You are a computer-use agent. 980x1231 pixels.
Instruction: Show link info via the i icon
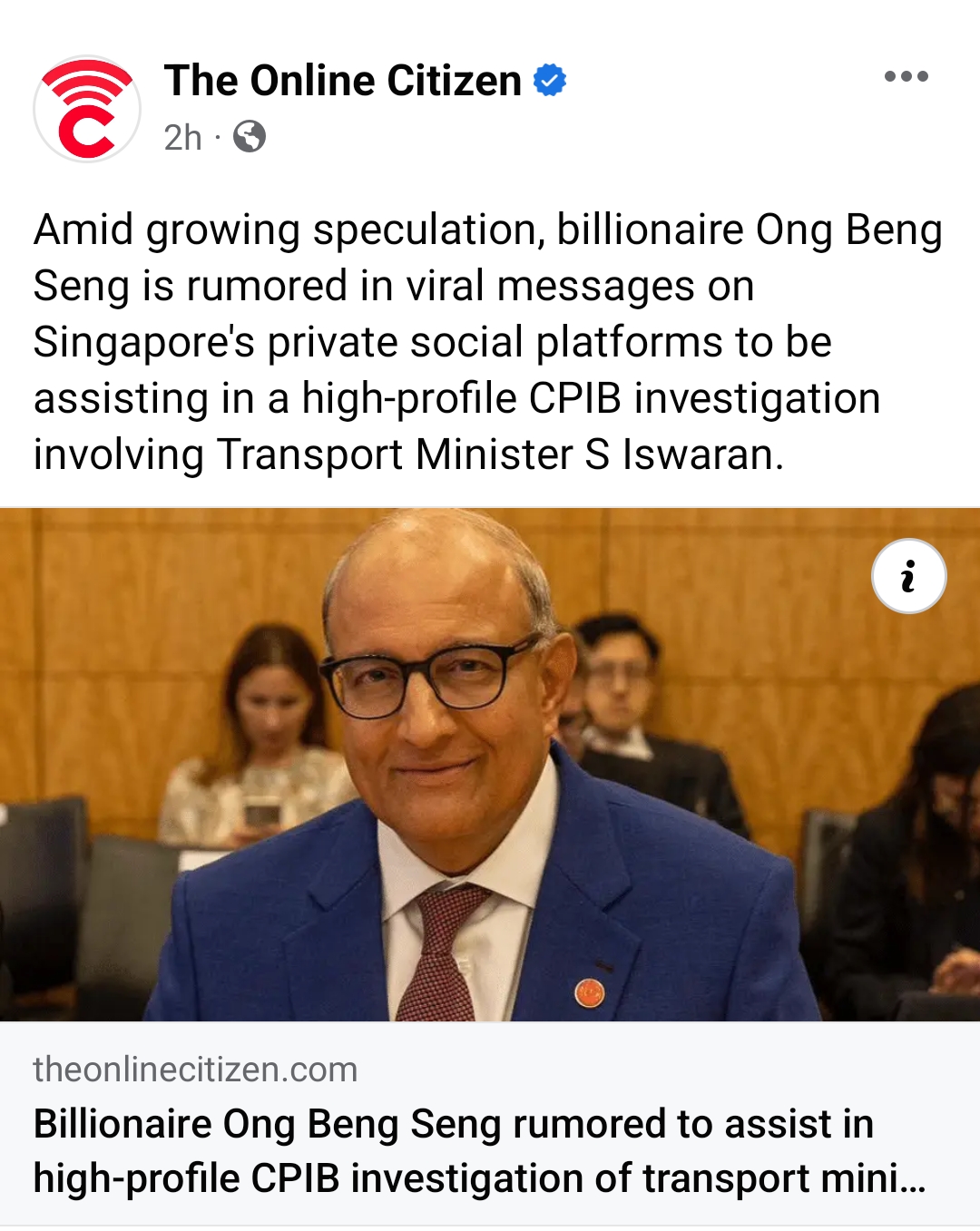pos(908,577)
